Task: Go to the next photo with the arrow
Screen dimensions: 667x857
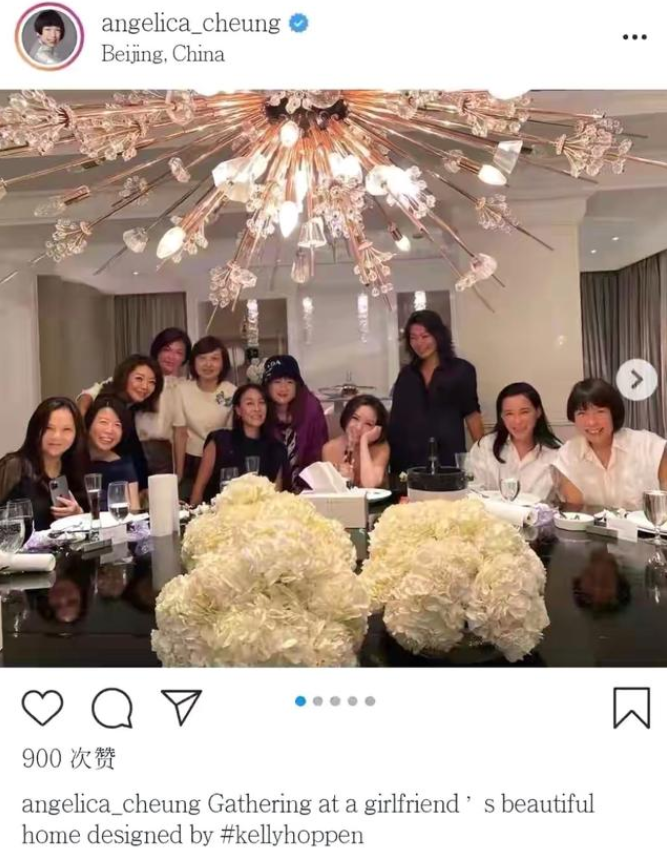Action: [636, 379]
